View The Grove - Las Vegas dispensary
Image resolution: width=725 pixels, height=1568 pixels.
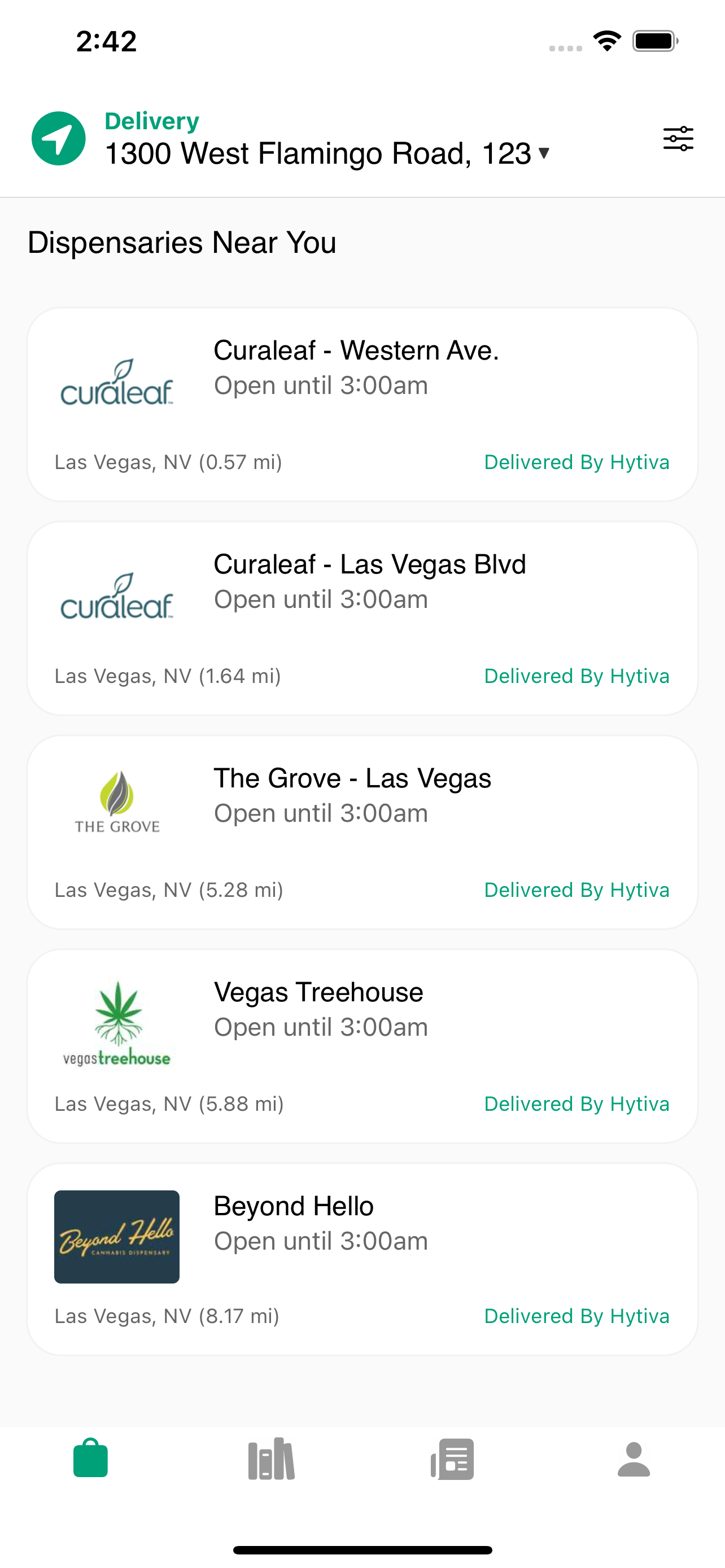[362, 831]
